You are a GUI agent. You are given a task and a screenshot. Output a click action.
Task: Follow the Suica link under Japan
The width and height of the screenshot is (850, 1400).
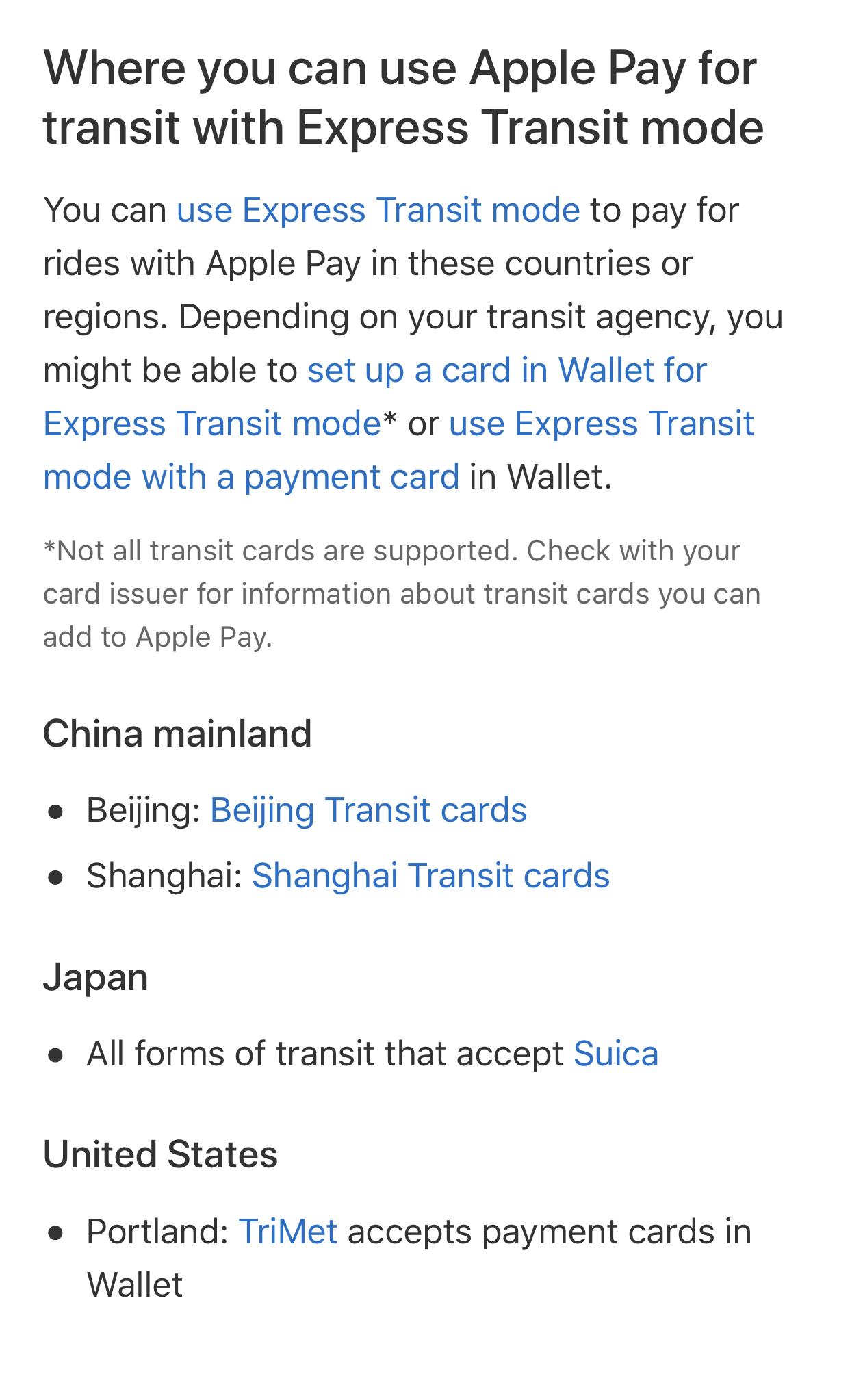(x=616, y=1054)
